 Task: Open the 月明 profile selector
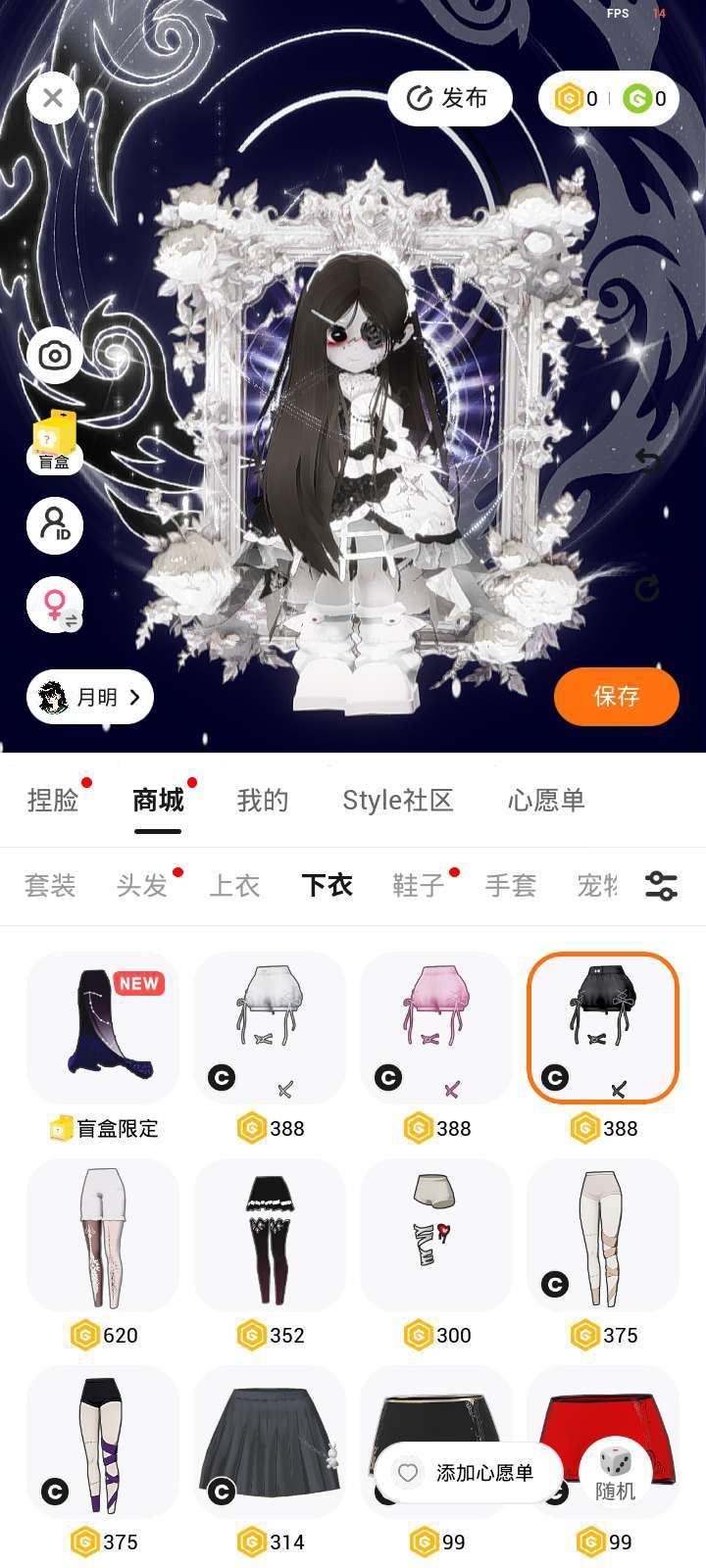[90, 697]
